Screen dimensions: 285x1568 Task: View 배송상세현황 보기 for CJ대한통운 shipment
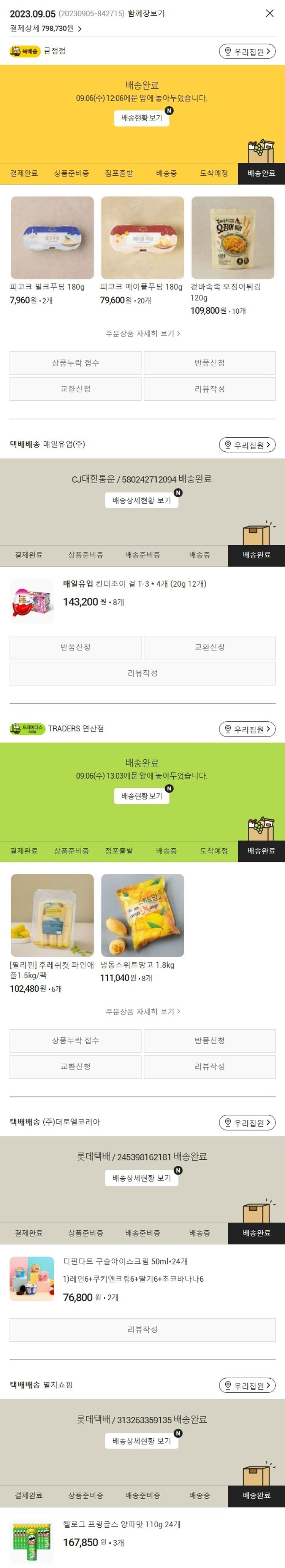tap(142, 500)
